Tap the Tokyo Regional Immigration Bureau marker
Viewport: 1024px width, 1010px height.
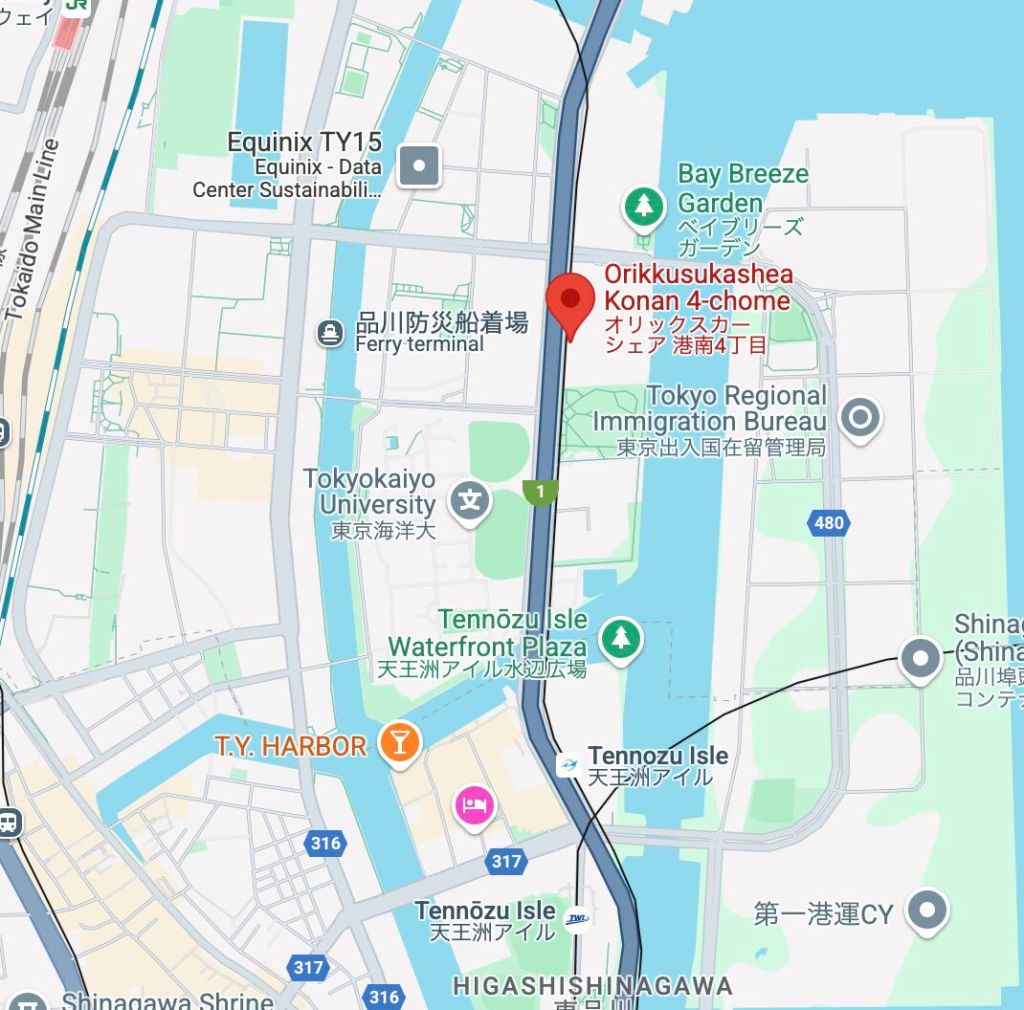860,417
